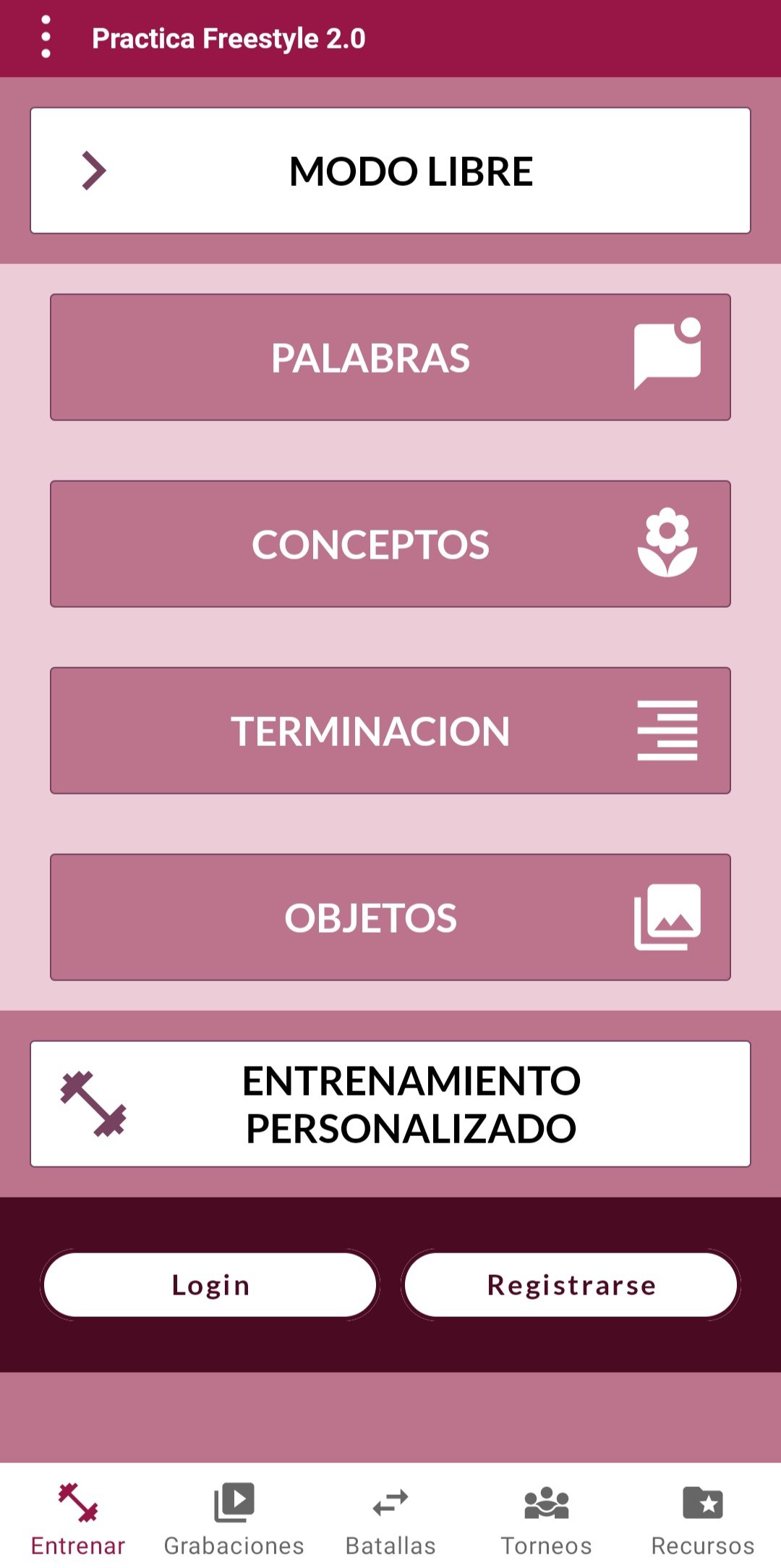This screenshot has height=1568, width=781.
Task: Tap Registrarse to create an account
Action: [571, 1285]
